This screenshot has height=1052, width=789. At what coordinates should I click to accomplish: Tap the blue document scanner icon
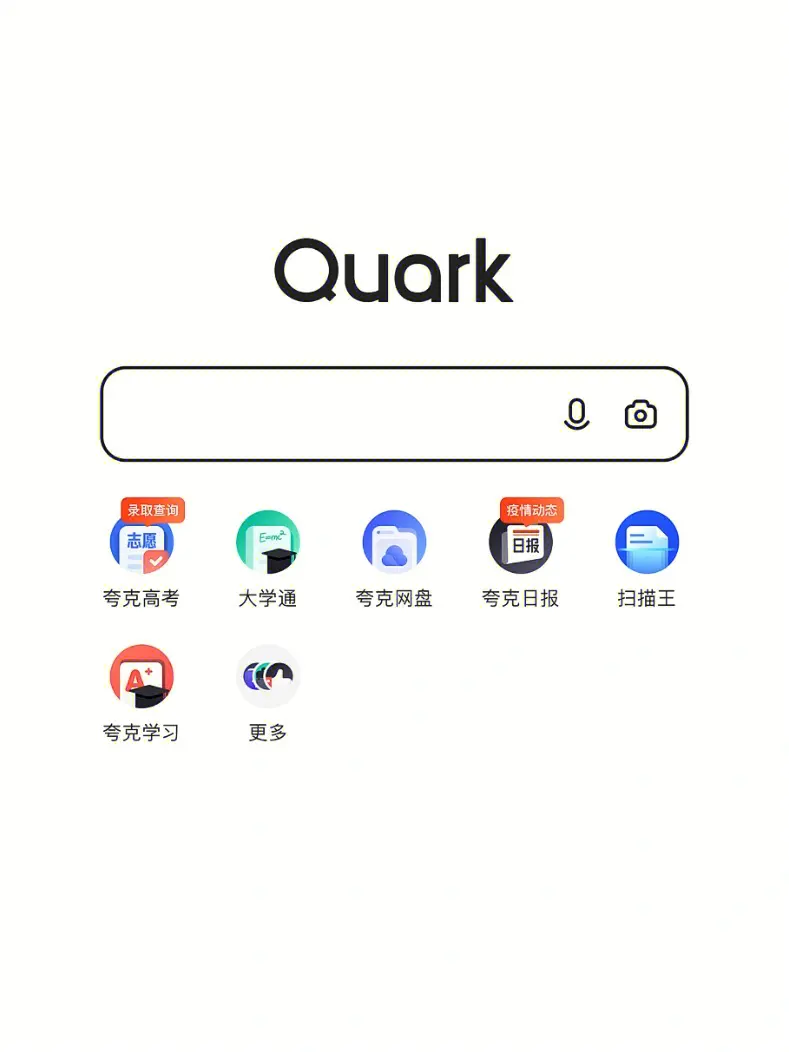click(646, 543)
